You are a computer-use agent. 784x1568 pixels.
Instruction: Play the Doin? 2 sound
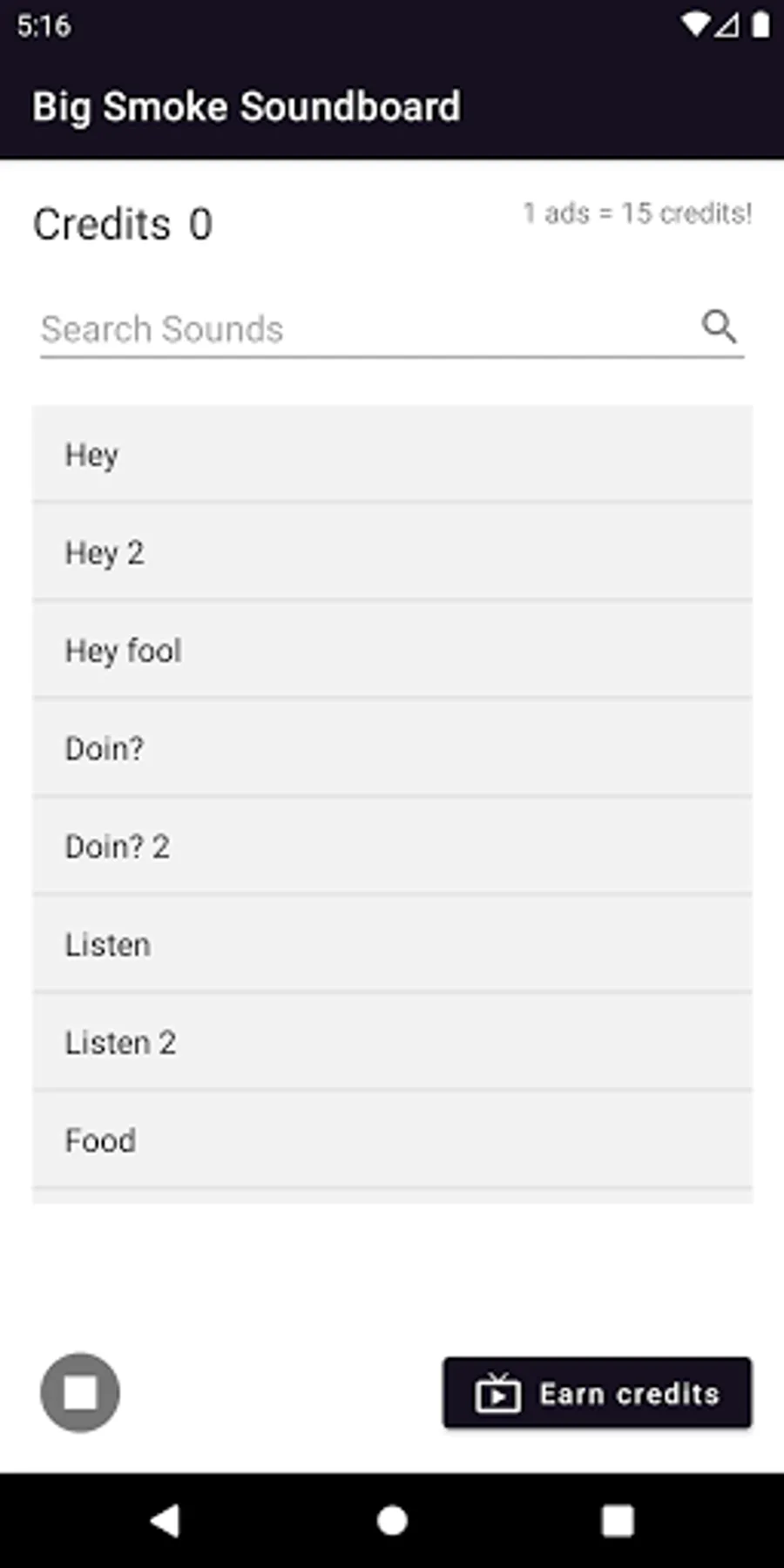pos(392,846)
